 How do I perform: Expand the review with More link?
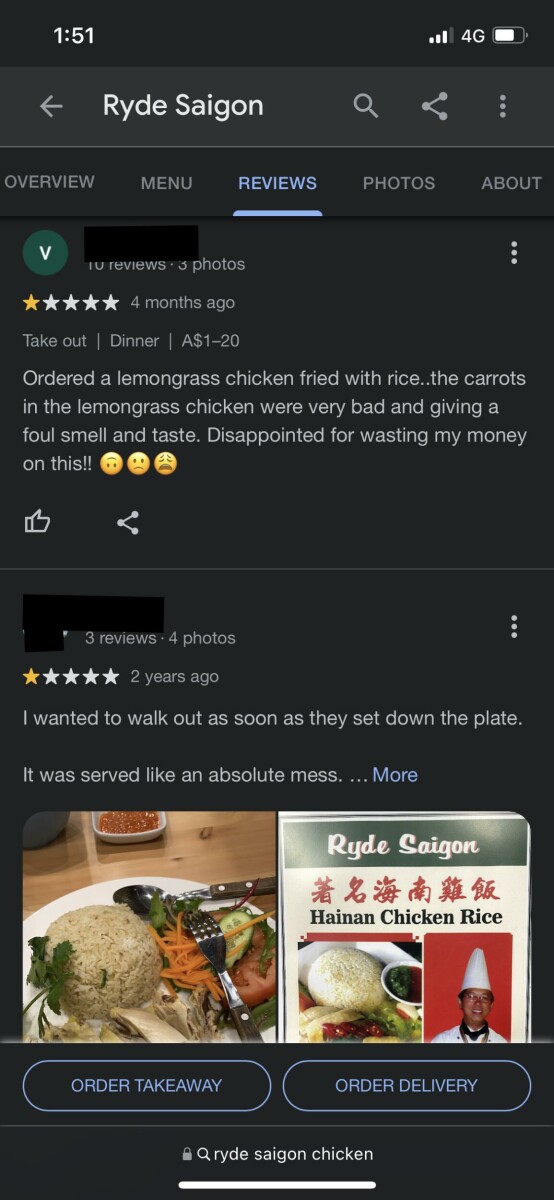[x=395, y=775]
